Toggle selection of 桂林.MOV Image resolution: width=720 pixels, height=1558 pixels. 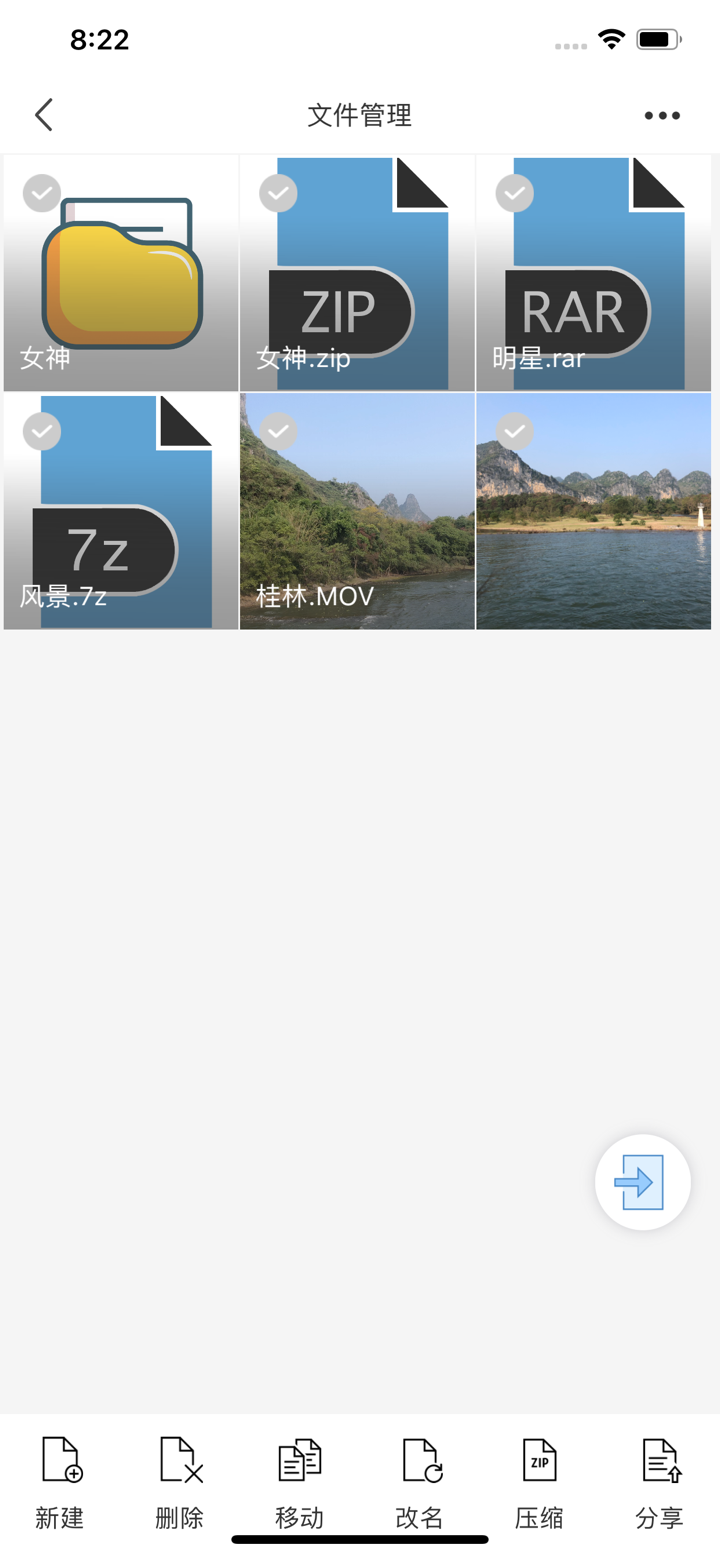pyautogui.click(x=278, y=431)
